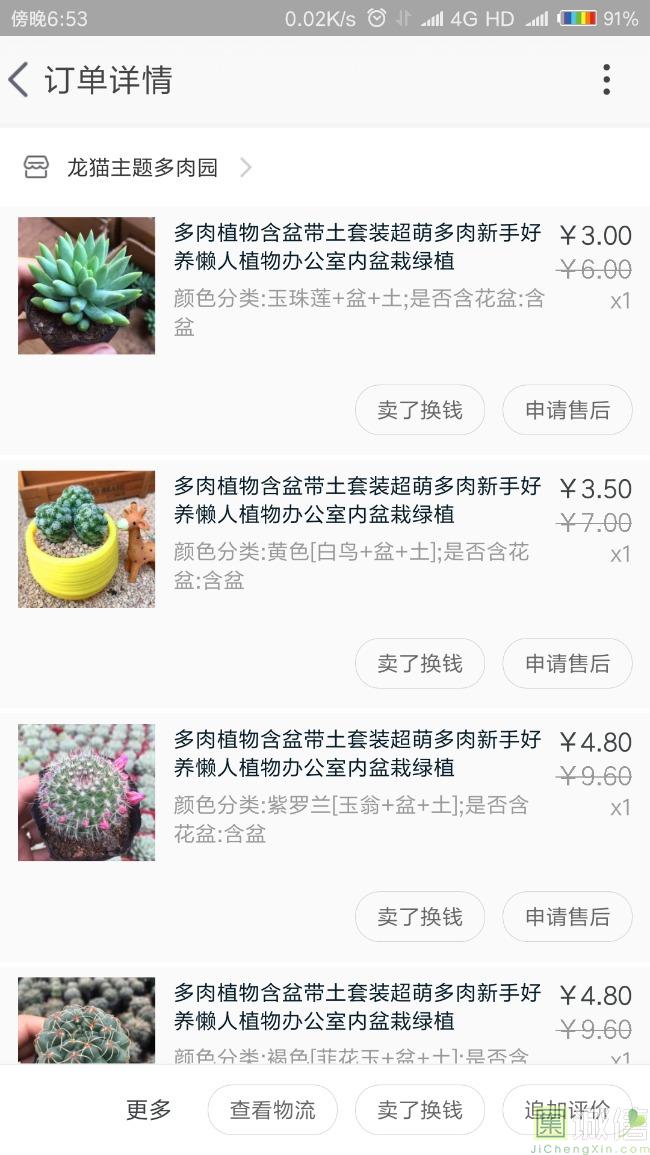Tap 卖了换钱 for the 黄色白鸟 item
650x1155 pixels.
[x=420, y=663]
